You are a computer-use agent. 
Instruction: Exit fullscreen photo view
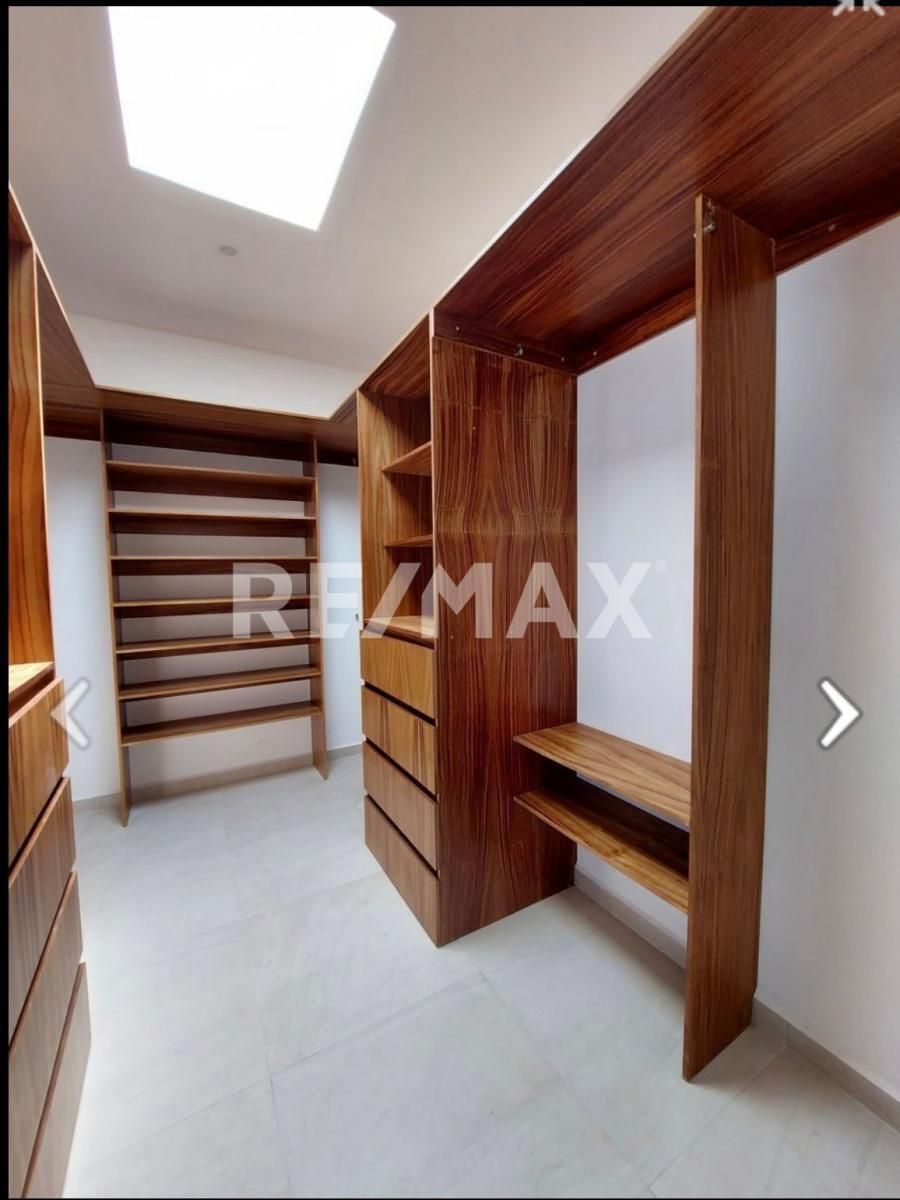point(859,7)
